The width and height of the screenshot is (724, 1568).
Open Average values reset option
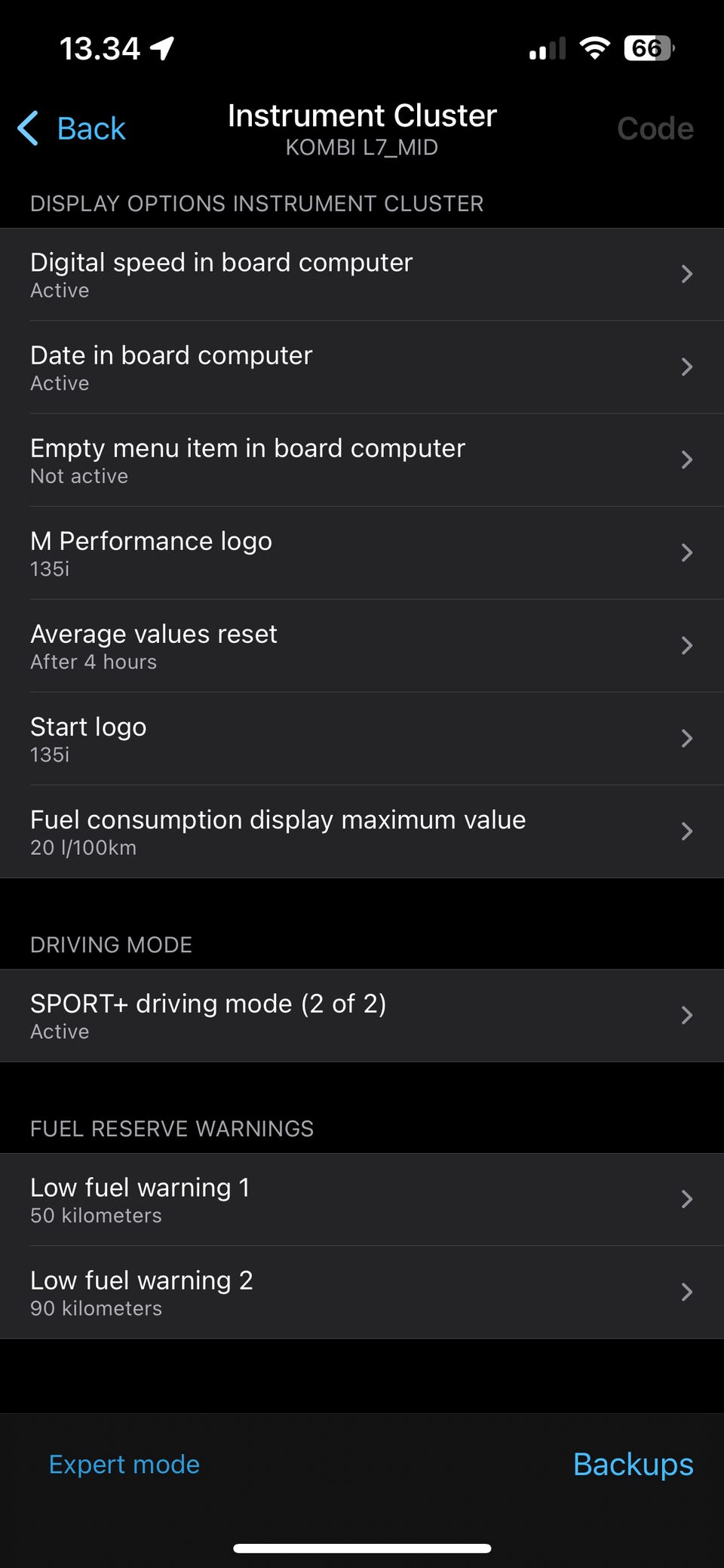(362, 645)
